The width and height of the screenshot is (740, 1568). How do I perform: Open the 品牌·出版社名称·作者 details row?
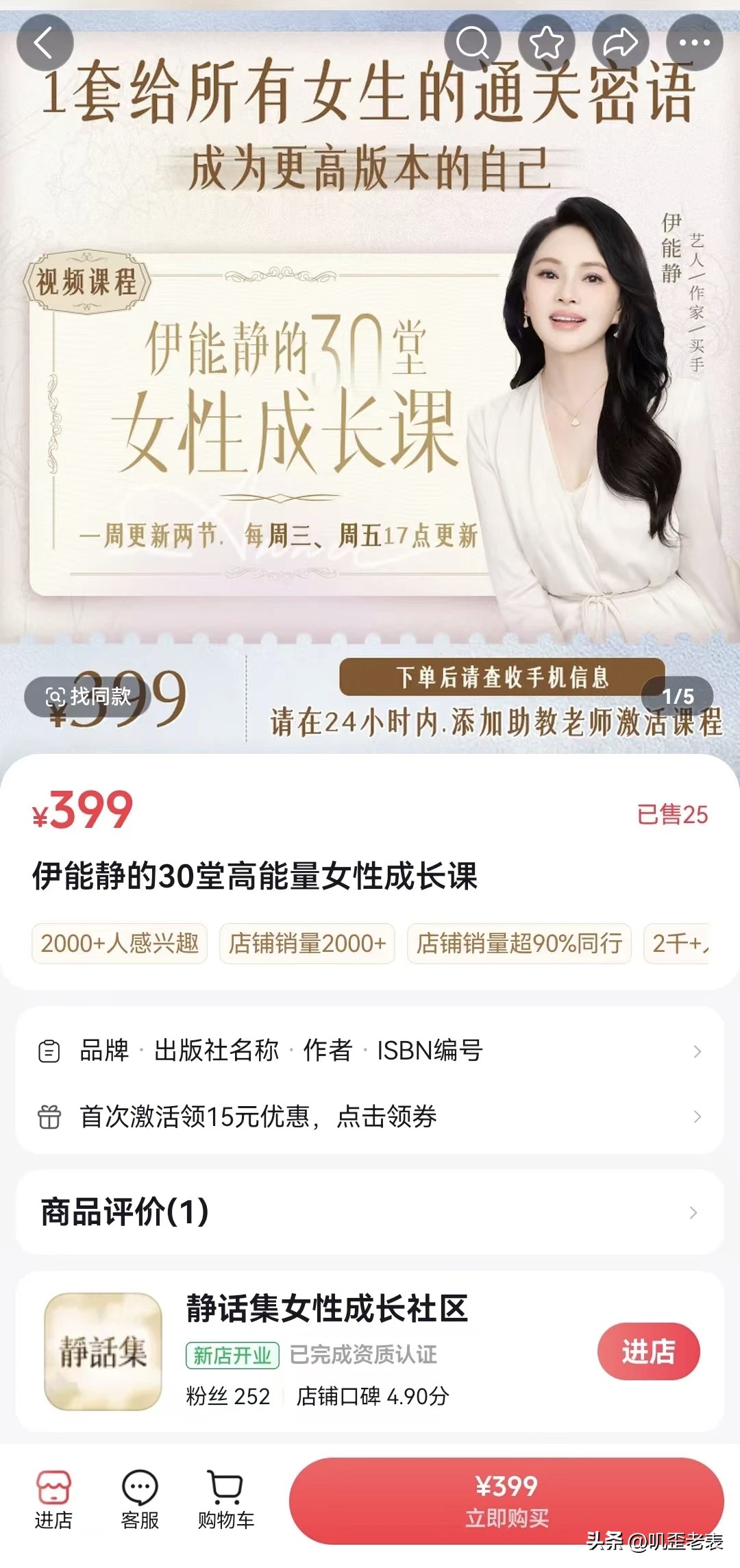point(370,1051)
